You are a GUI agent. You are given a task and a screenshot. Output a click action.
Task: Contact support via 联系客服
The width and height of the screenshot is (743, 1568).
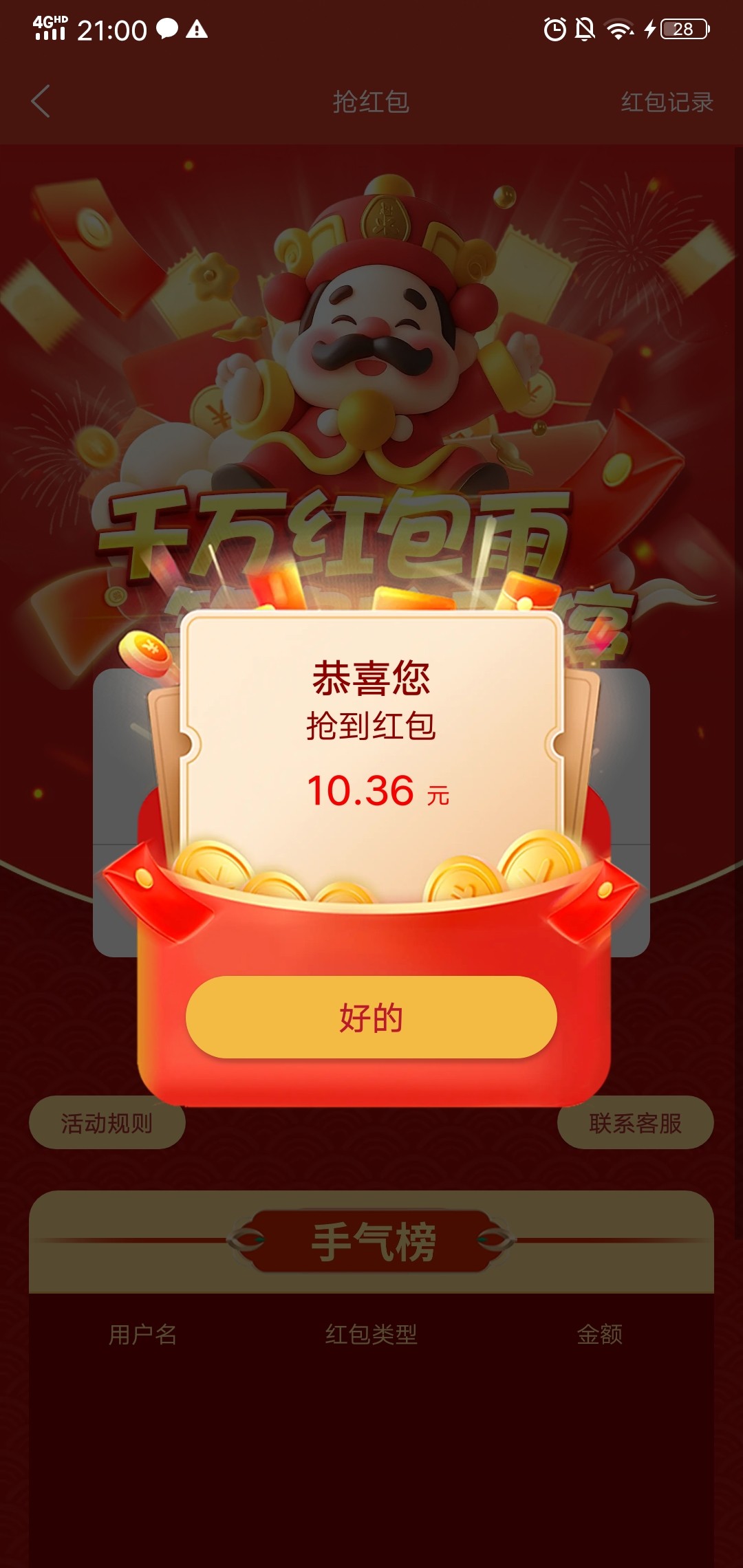(636, 1122)
